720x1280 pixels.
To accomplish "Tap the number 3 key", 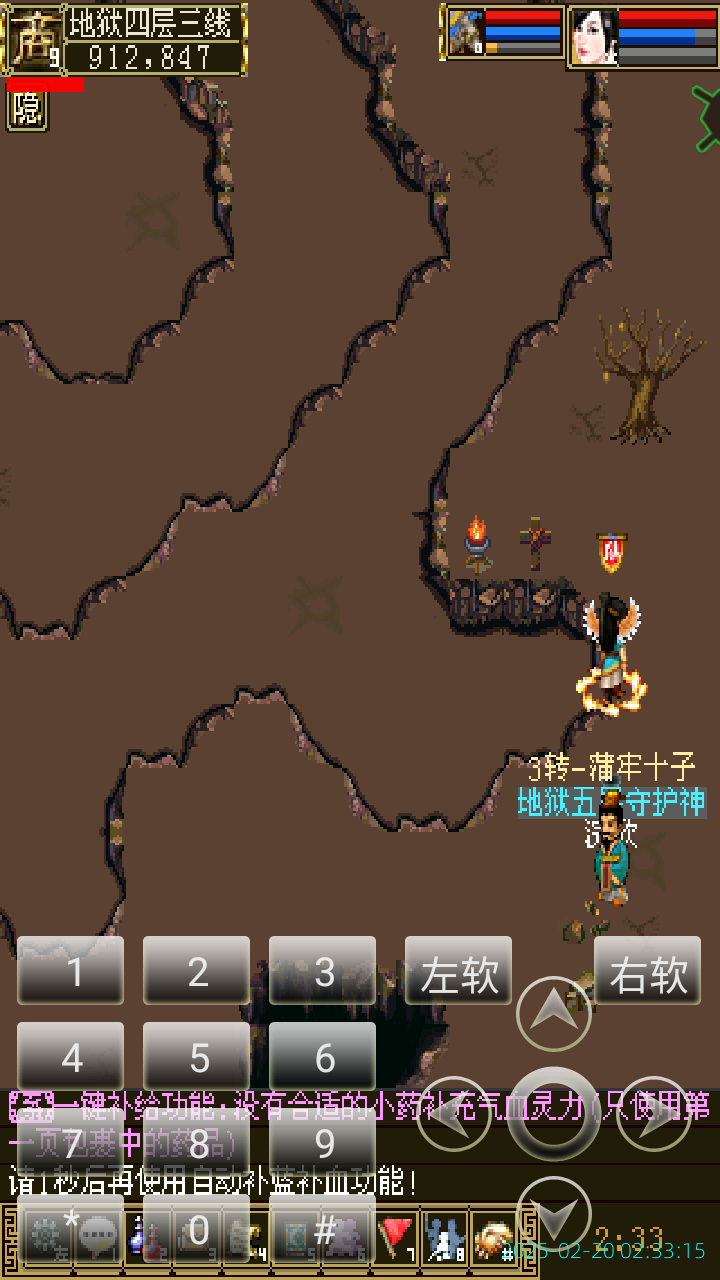I will tap(322, 970).
